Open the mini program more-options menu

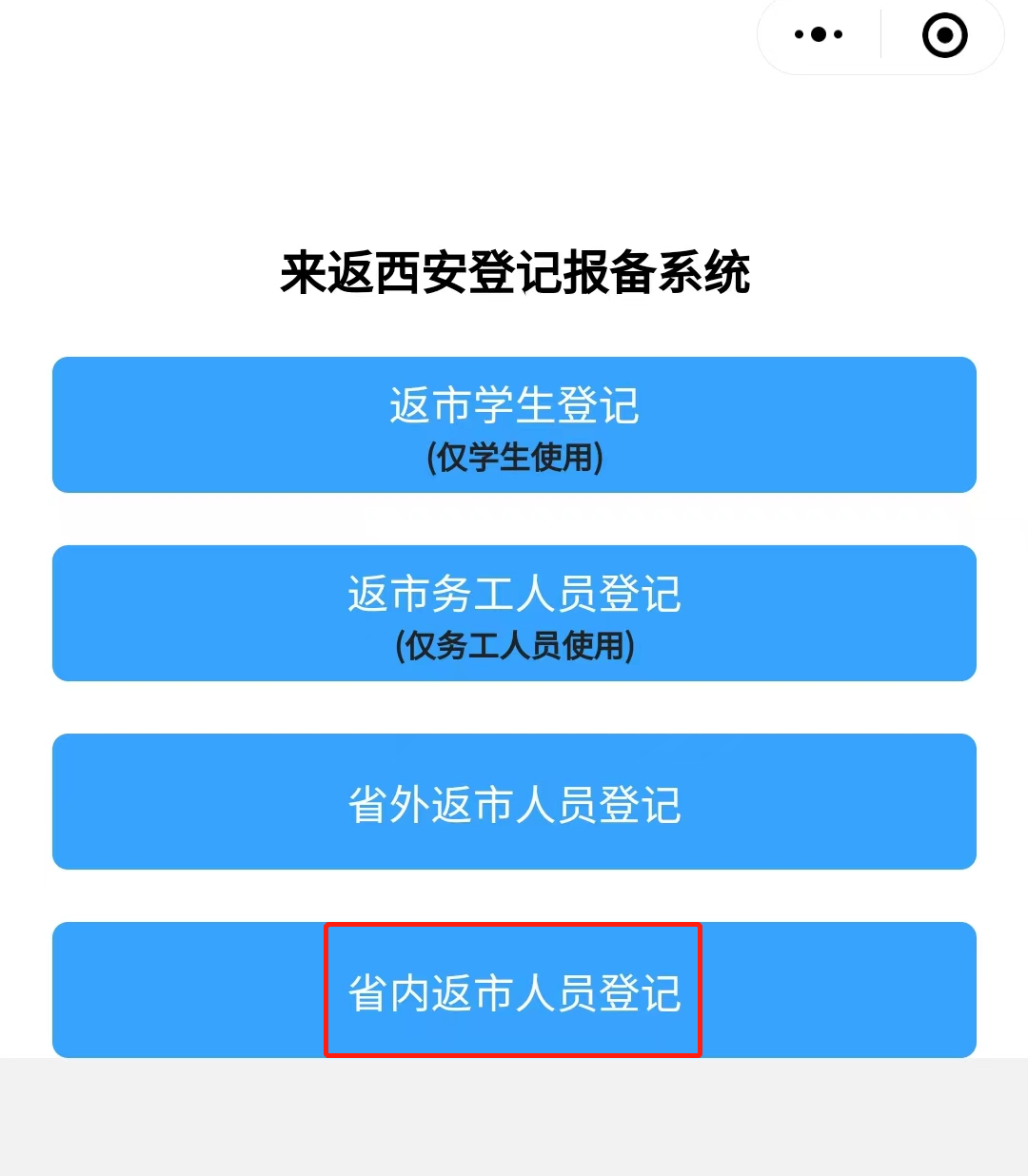819,35
